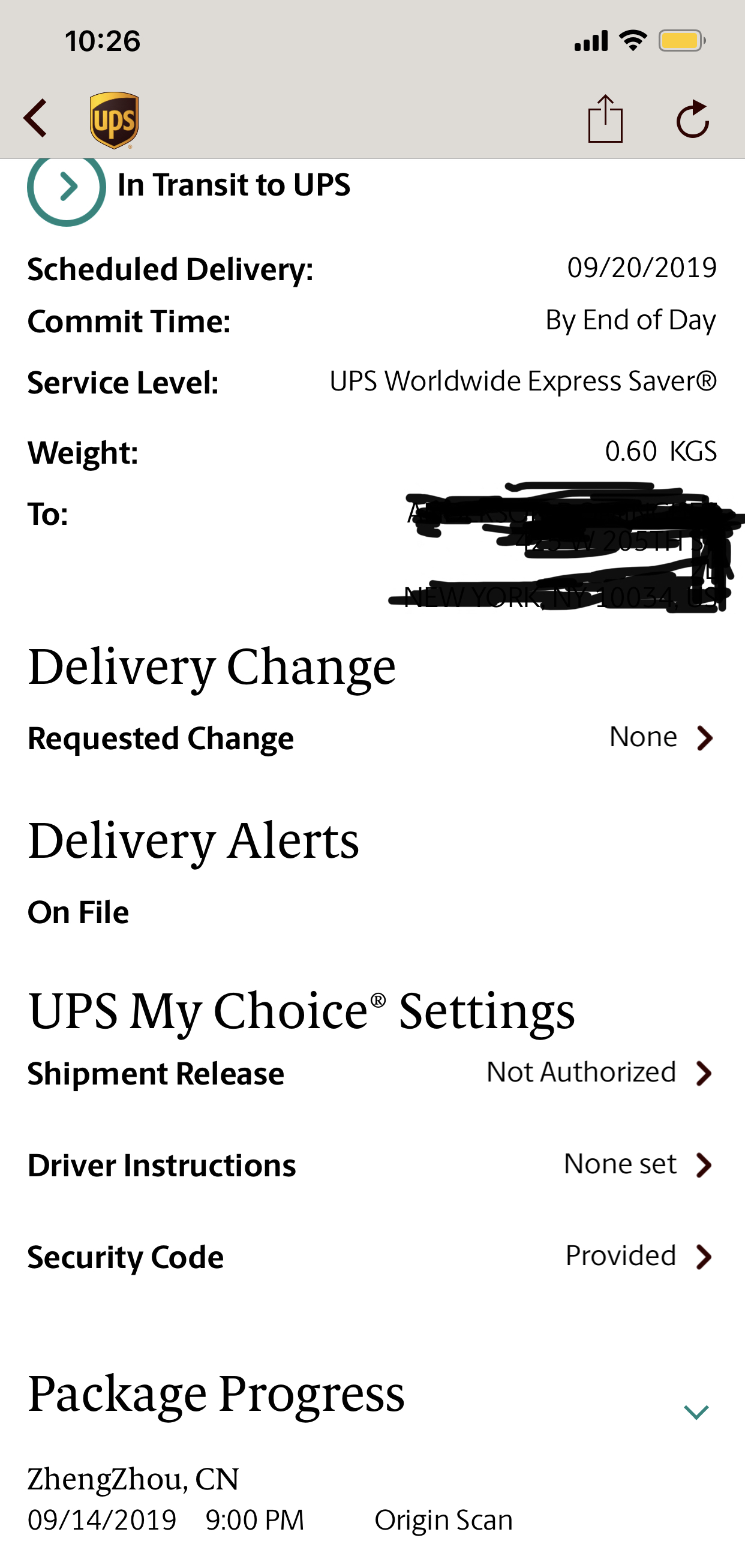Share this tracking page
This screenshot has width=745, height=1568.
click(x=605, y=119)
